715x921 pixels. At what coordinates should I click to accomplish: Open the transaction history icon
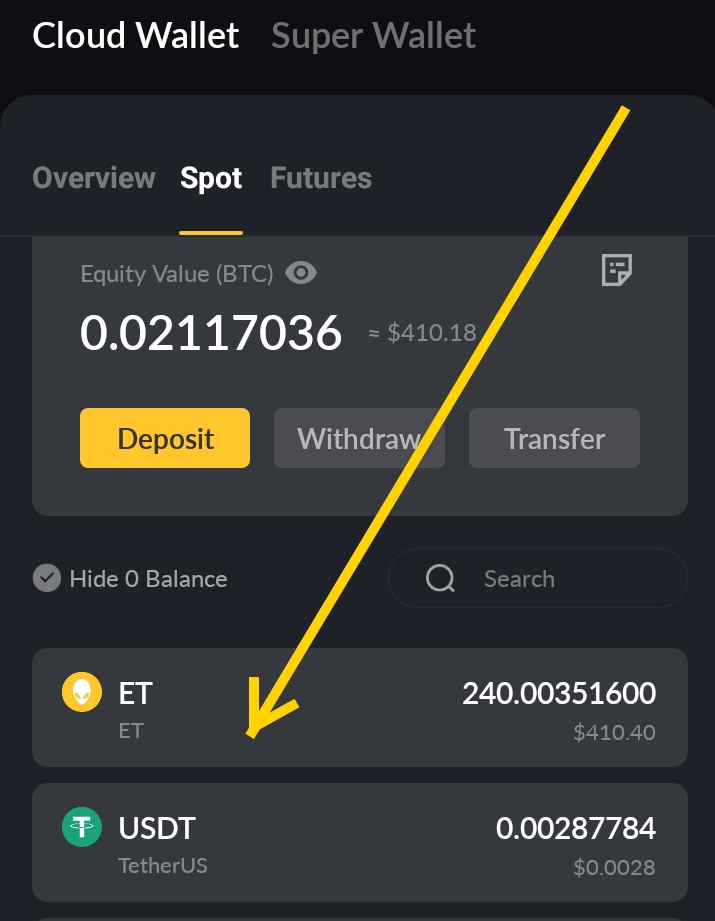616,270
